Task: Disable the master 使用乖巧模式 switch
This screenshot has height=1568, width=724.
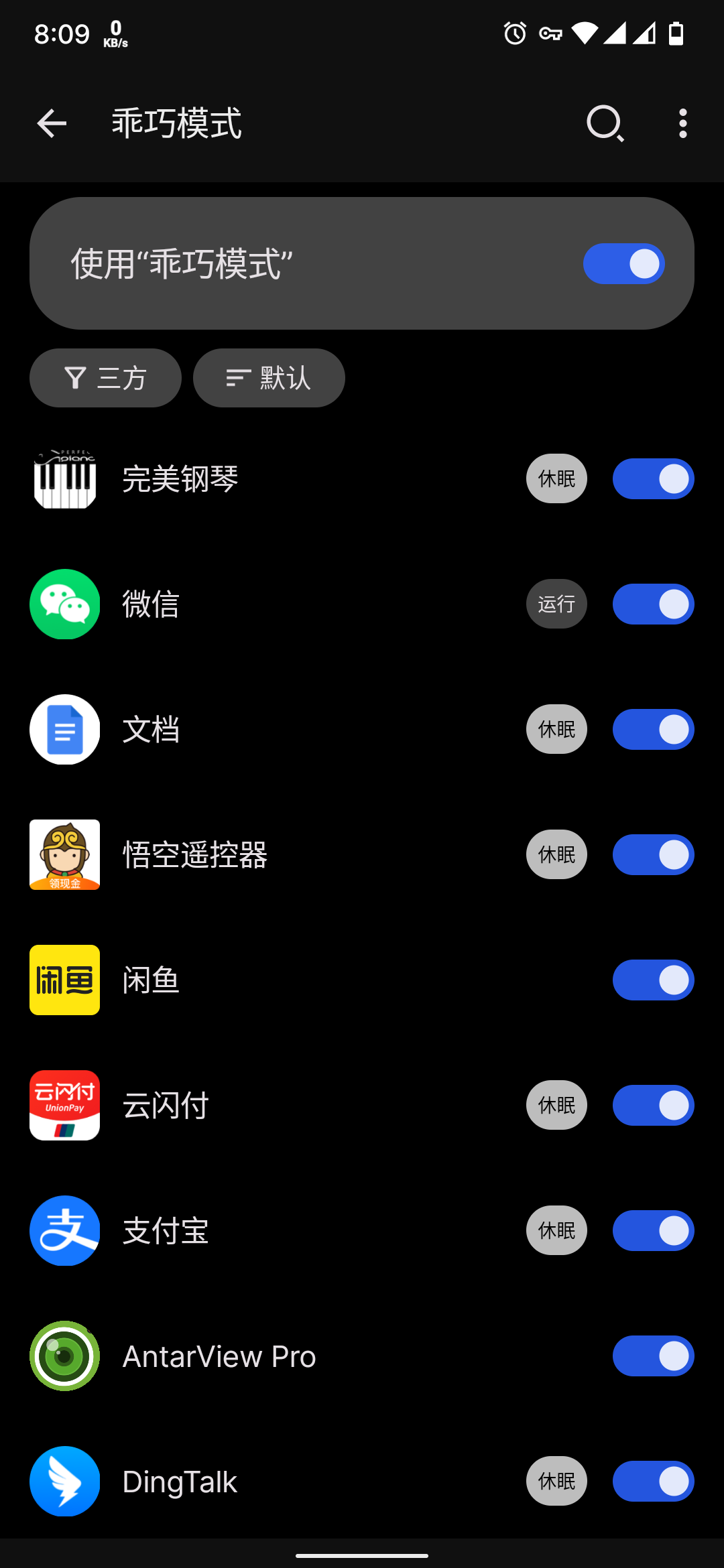Action: coord(624,264)
